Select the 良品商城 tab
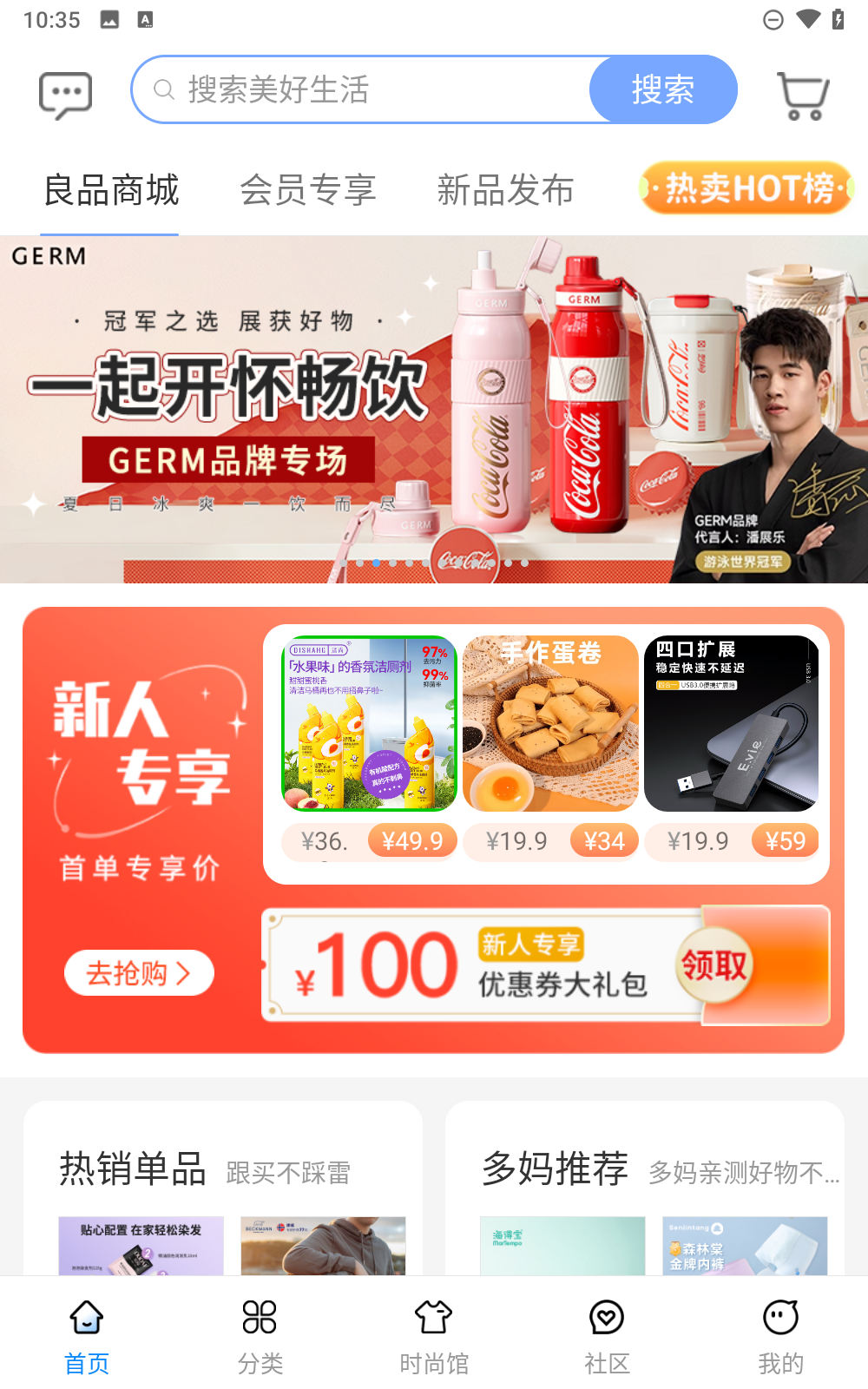 click(x=111, y=190)
